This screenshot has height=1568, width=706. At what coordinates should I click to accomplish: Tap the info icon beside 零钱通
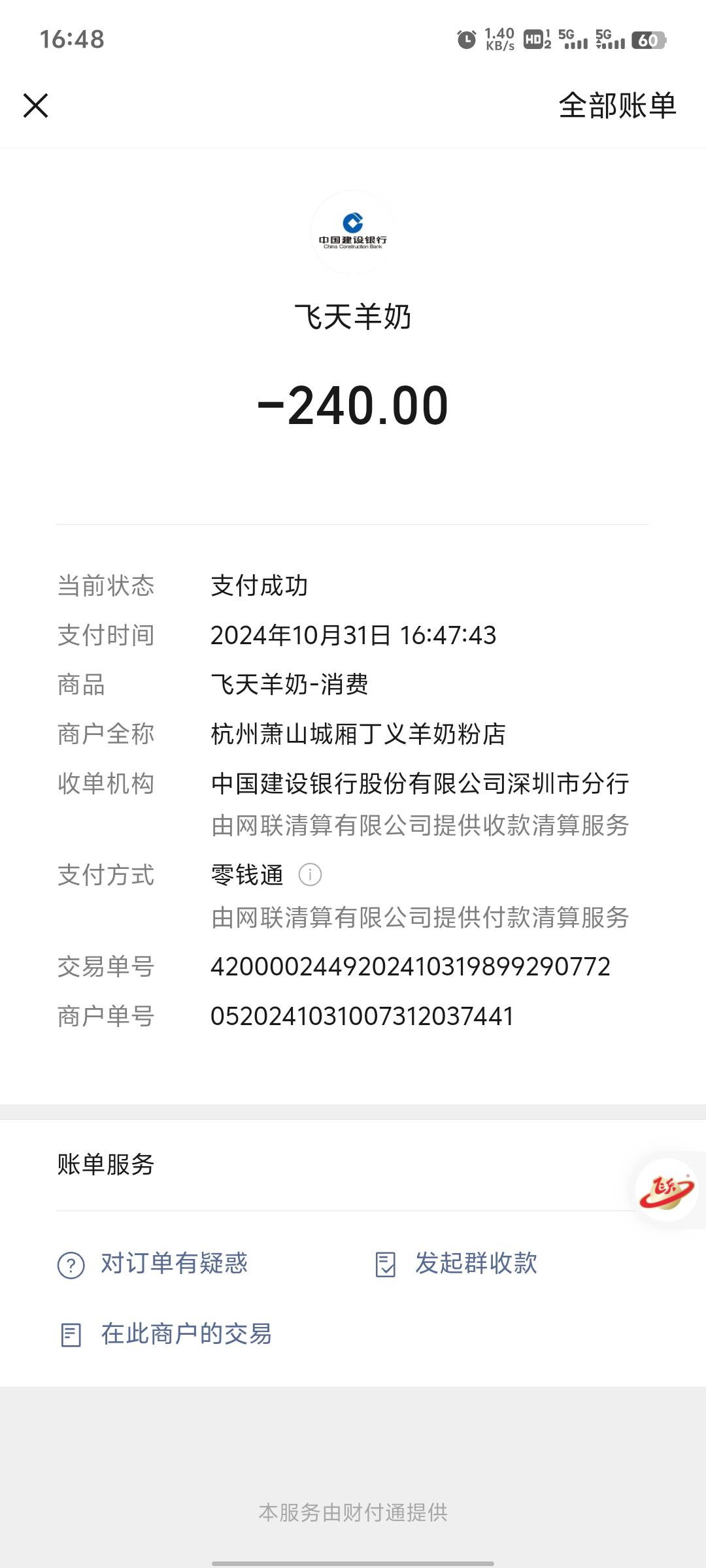coord(310,874)
